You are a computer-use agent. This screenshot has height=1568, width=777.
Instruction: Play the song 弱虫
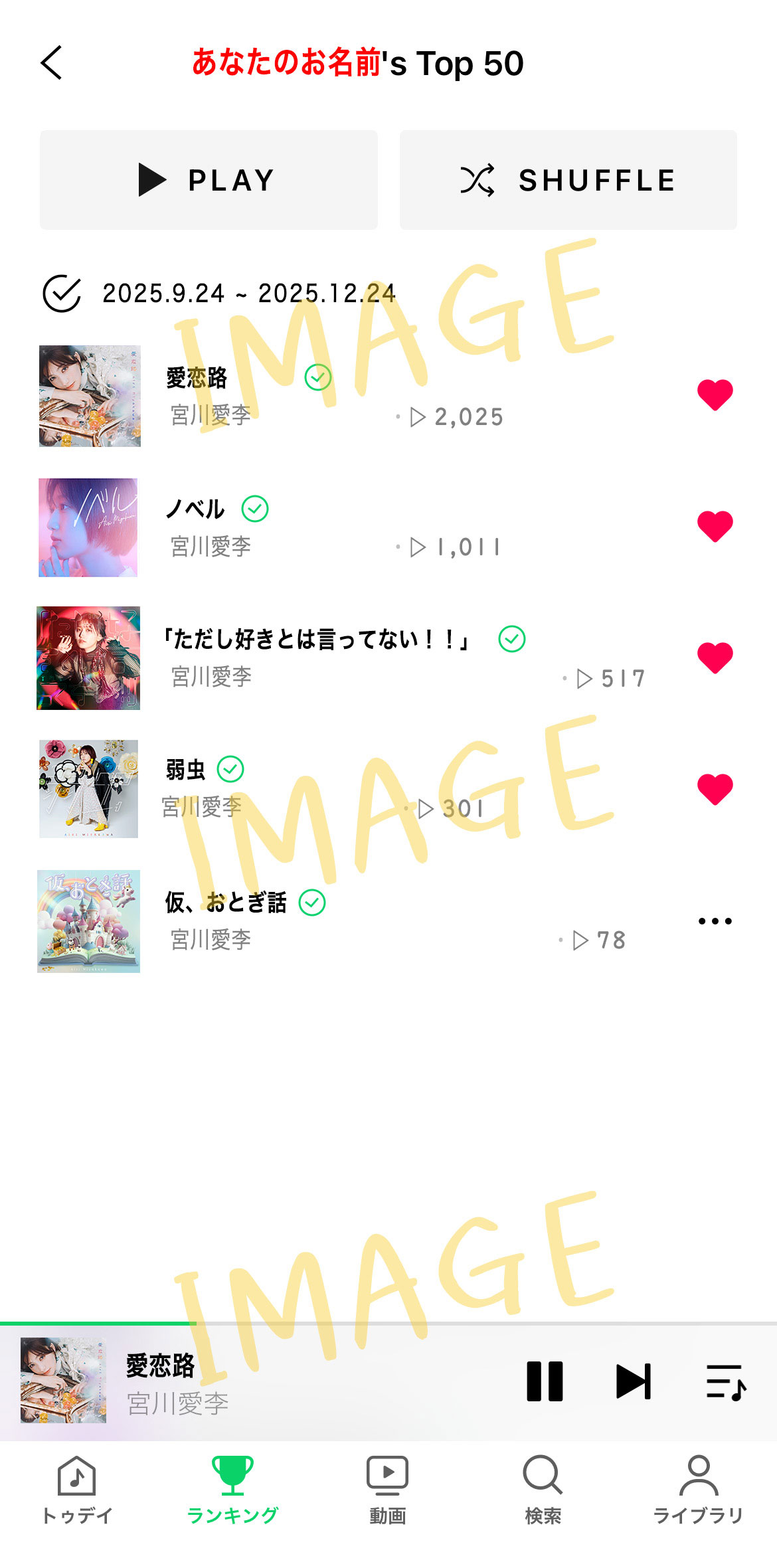[x=186, y=770]
